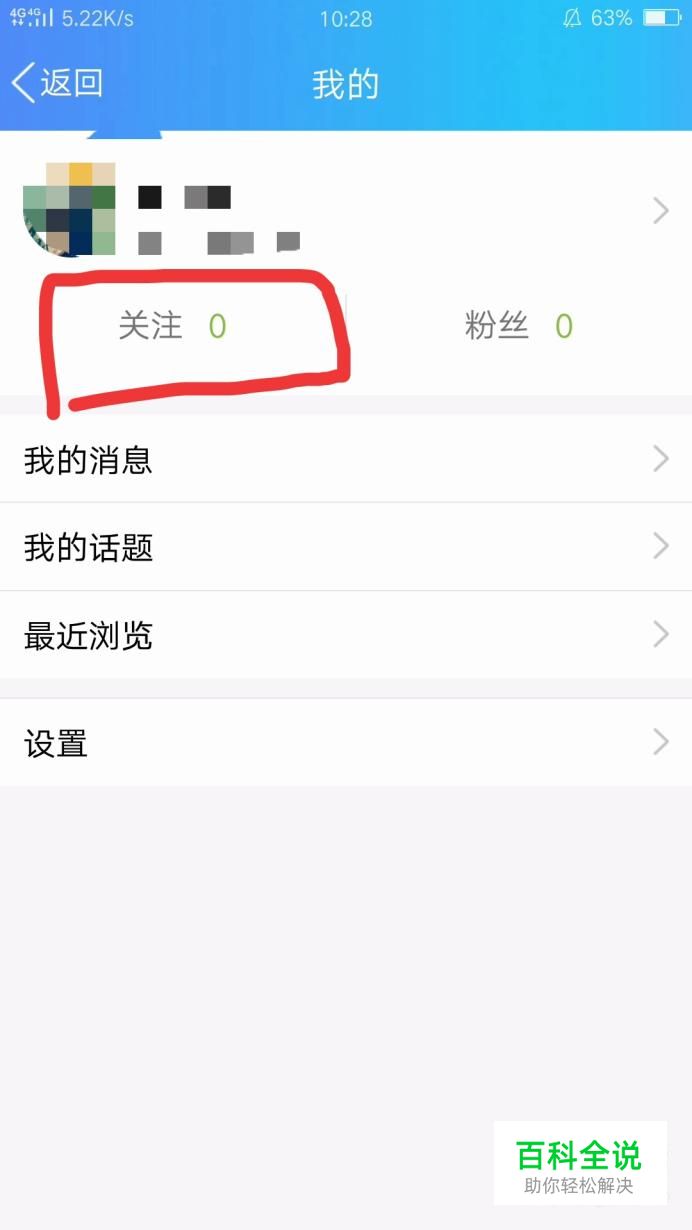The height and width of the screenshot is (1230, 692).
Task: Open 我的话题
Action: click(346, 547)
